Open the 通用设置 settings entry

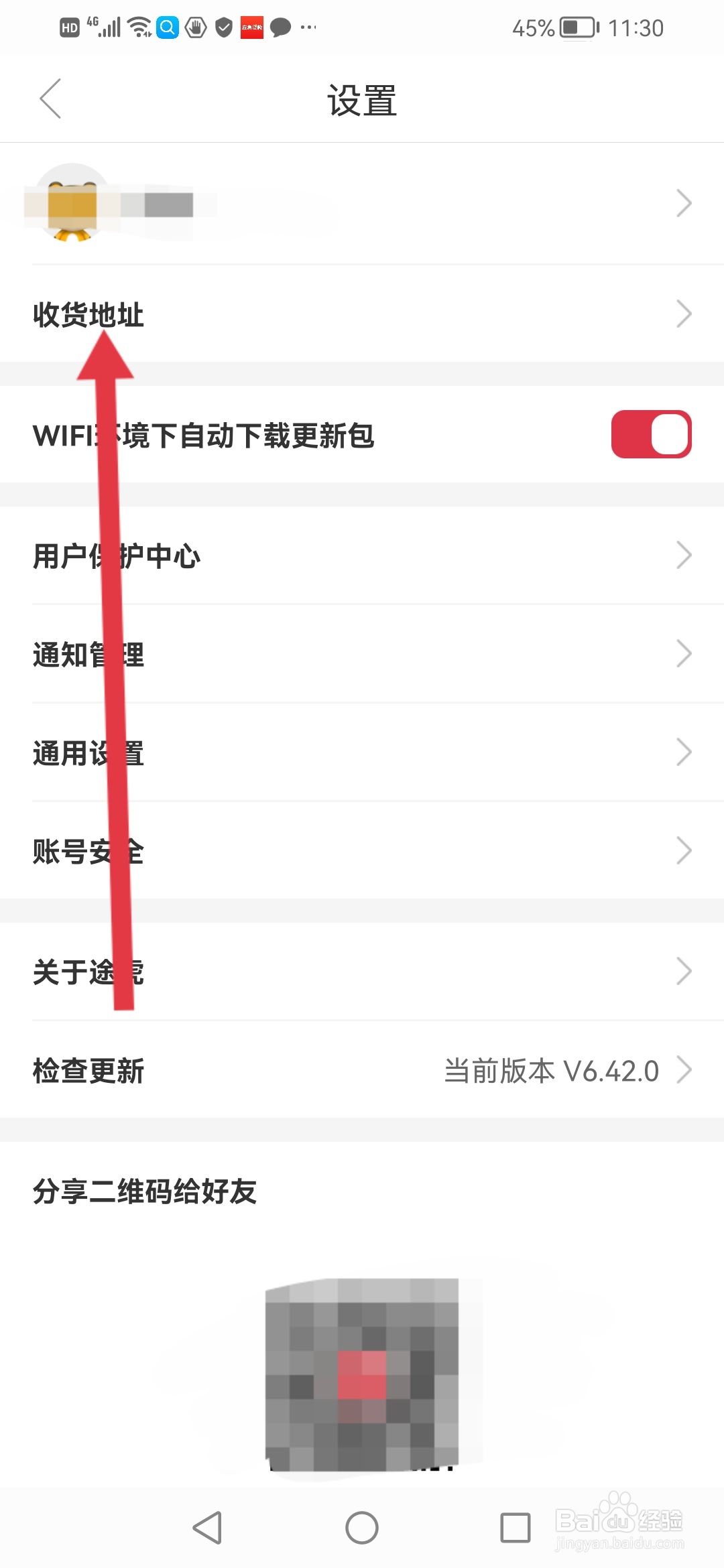click(x=362, y=751)
